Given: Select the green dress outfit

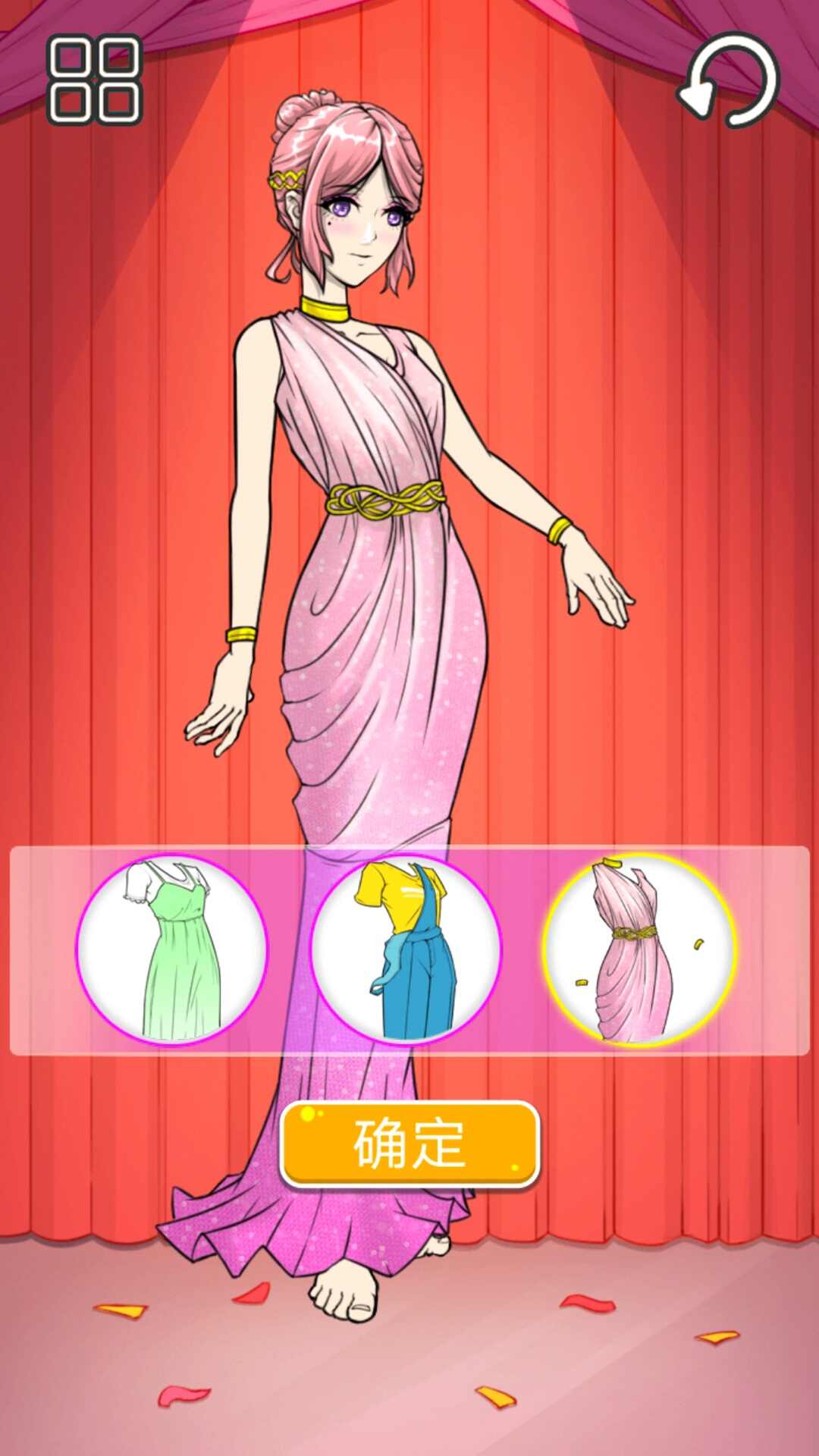Looking at the screenshot, I should click(172, 949).
